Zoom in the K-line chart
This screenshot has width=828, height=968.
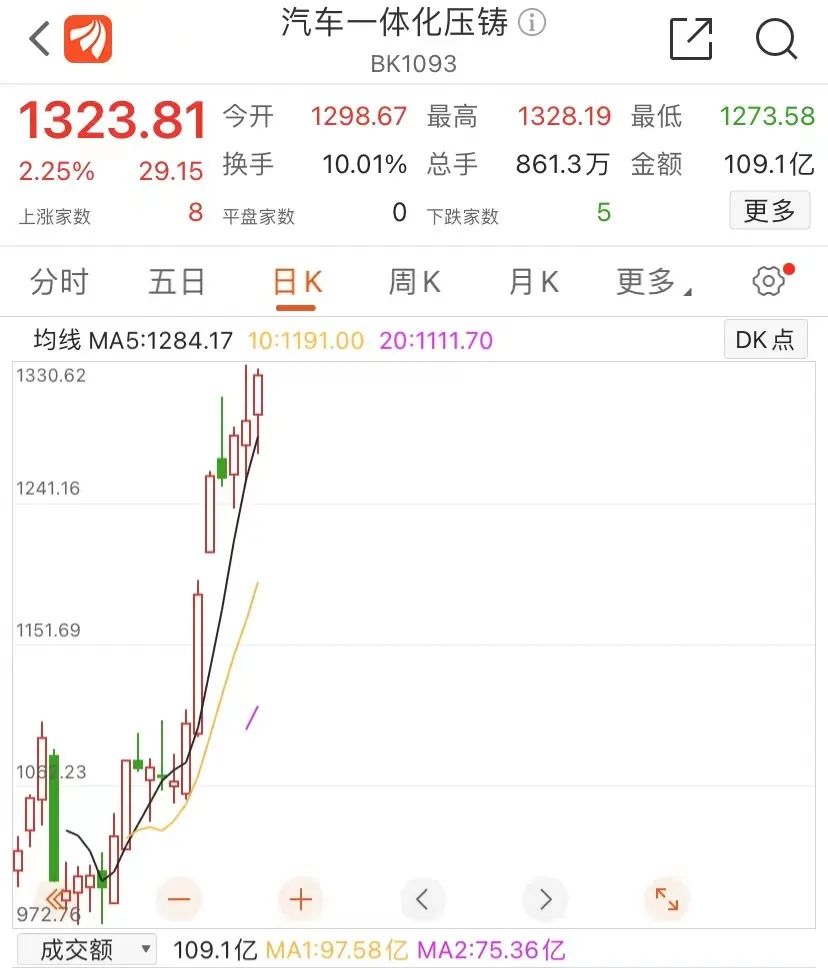pos(301,899)
